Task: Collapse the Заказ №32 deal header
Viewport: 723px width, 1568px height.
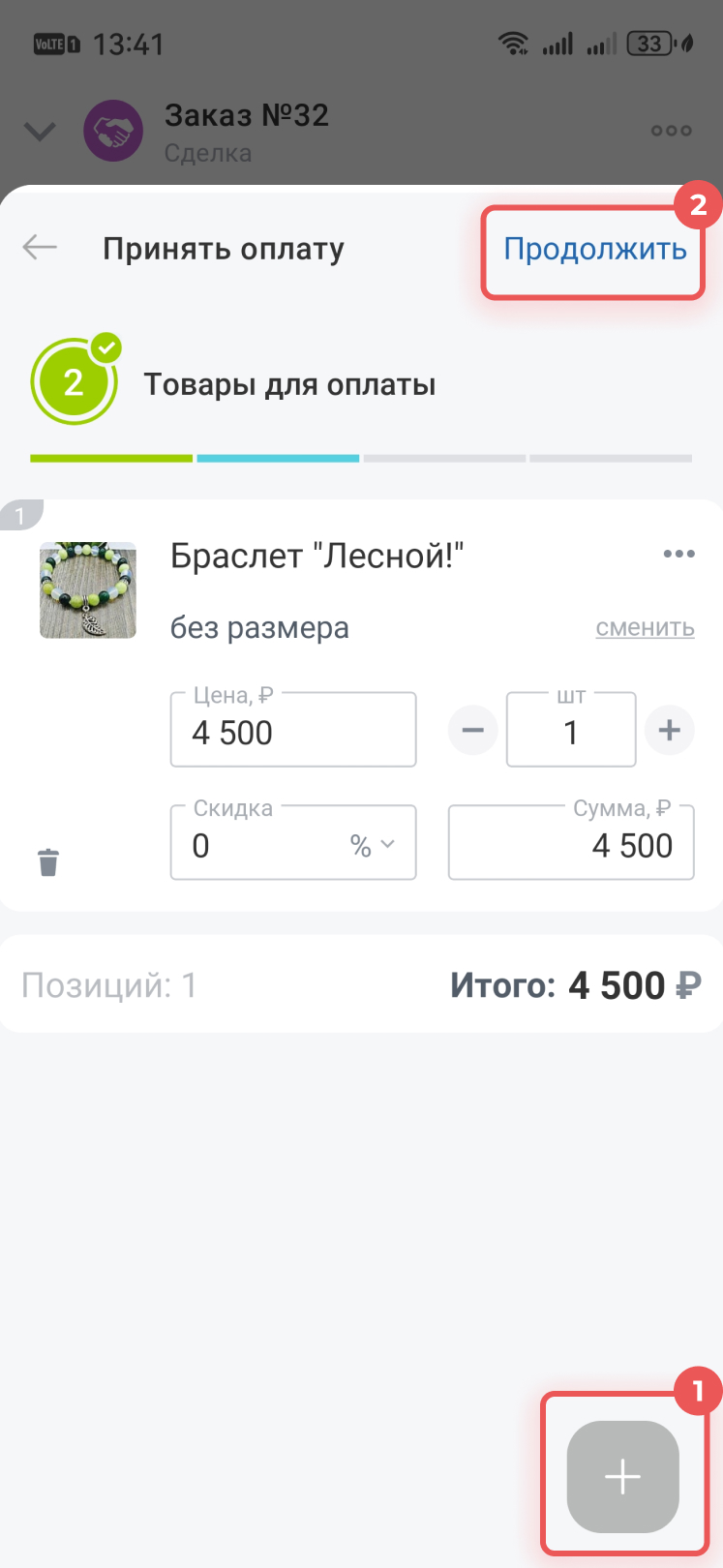Action: (x=40, y=131)
